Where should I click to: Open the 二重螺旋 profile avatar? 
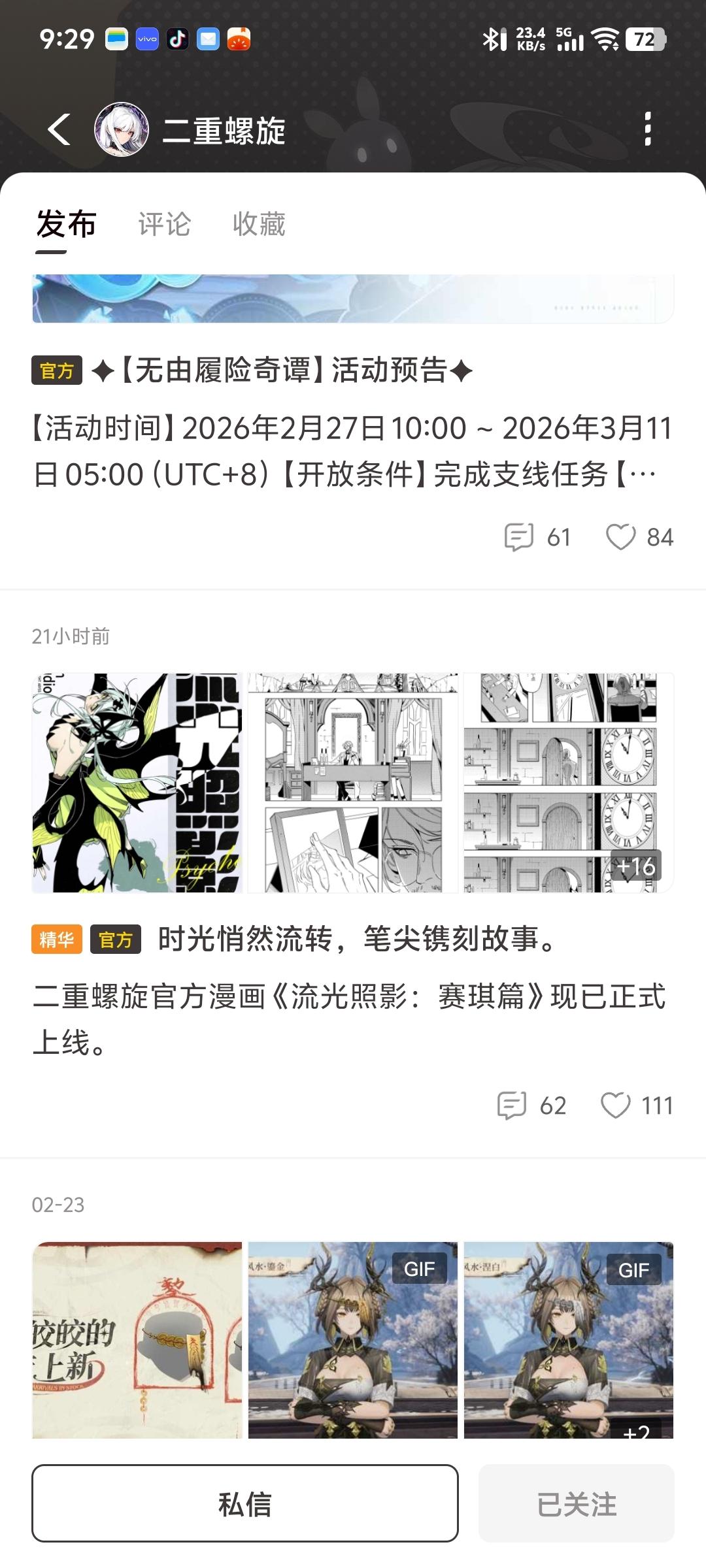pyautogui.click(x=122, y=129)
